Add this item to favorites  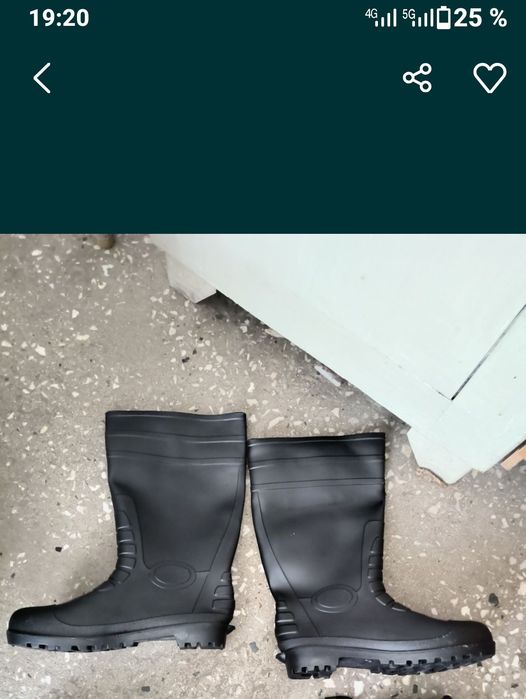coord(489,78)
